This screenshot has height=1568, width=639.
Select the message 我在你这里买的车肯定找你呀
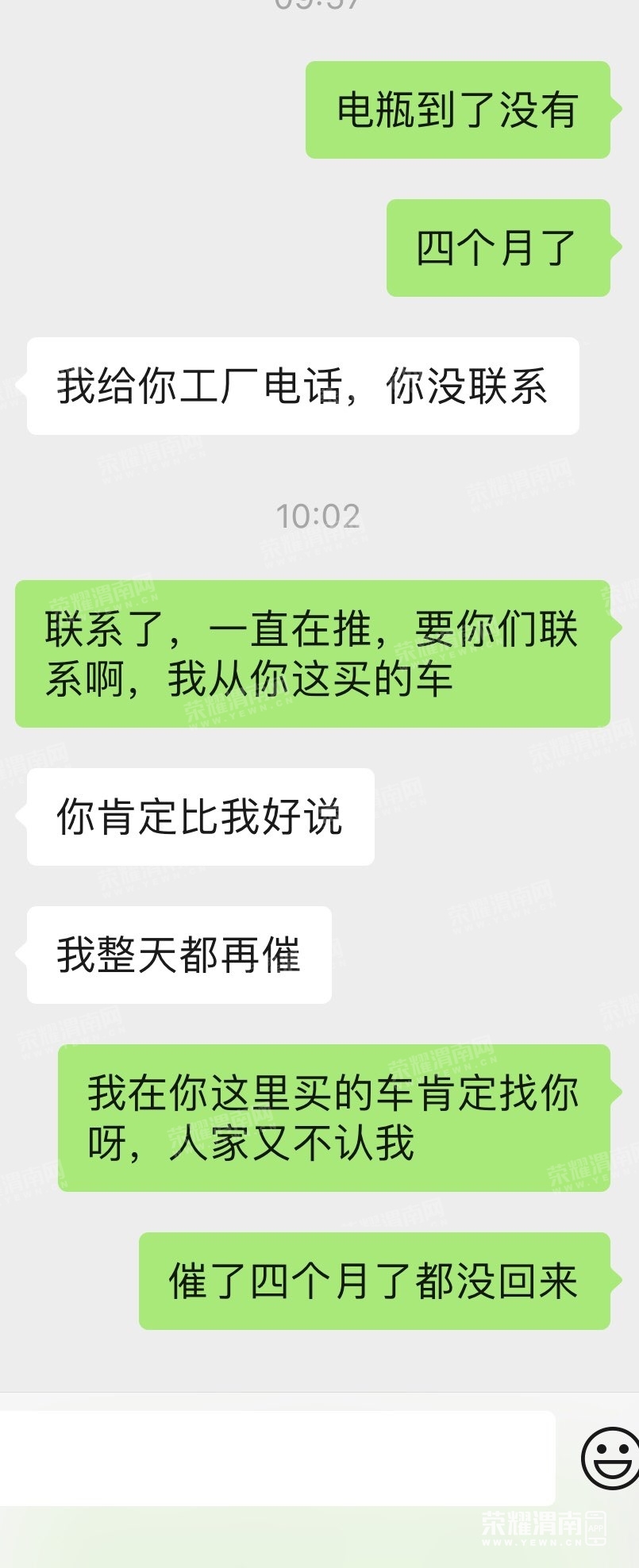coord(333,1119)
